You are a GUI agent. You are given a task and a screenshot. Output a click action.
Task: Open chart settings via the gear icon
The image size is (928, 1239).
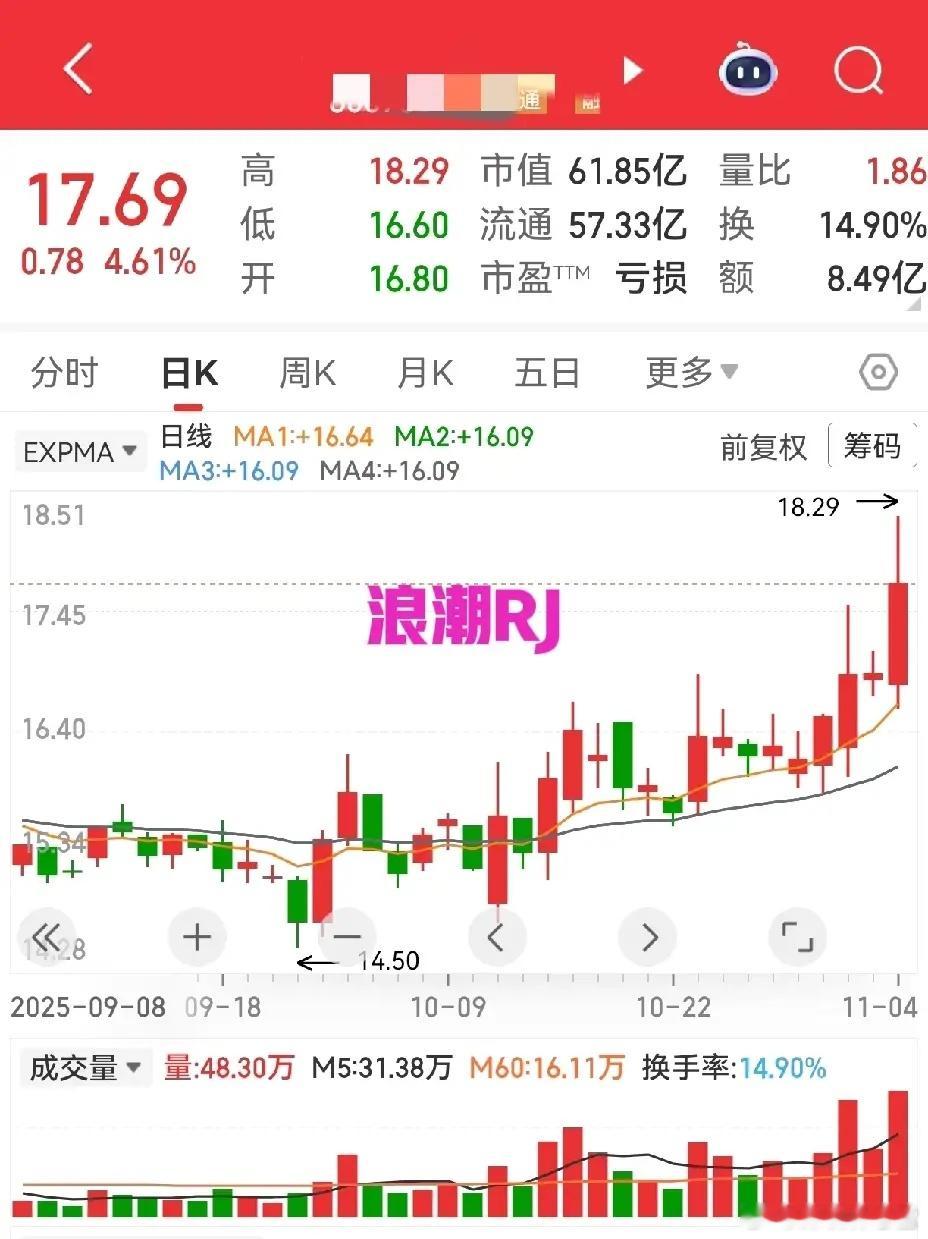(877, 371)
